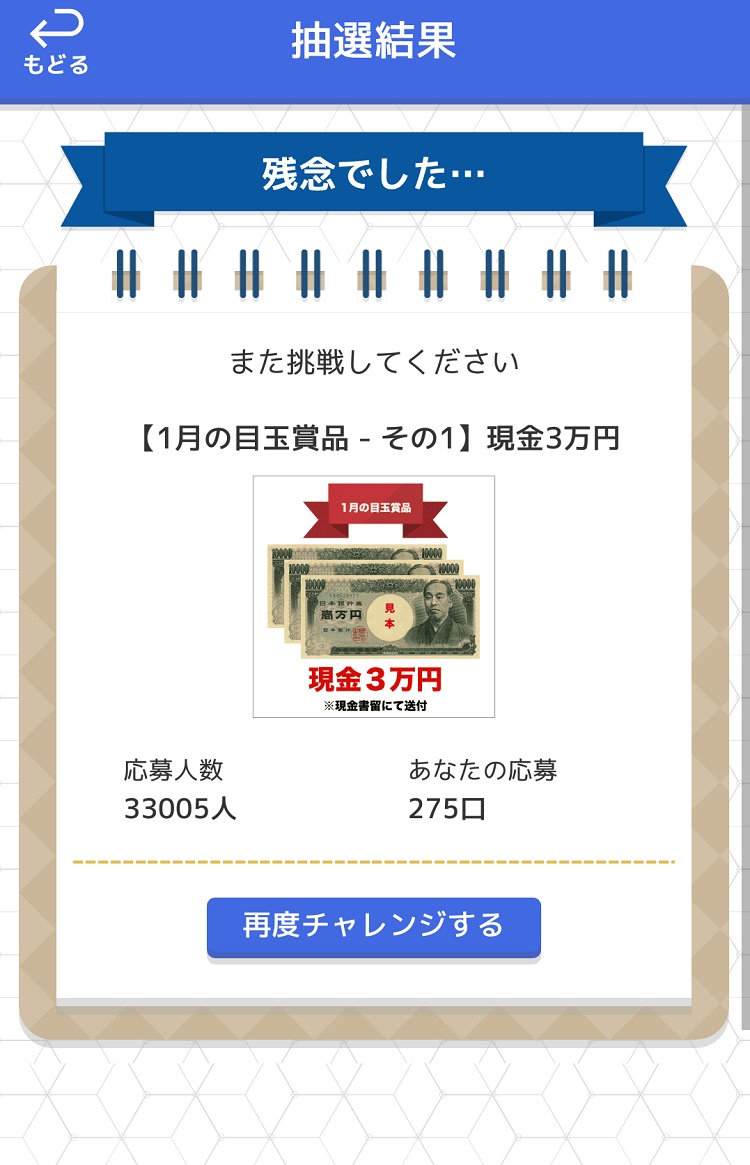This screenshot has height=1165, width=750.
Task: Go back with the もどる arrow
Action: point(56,43)
